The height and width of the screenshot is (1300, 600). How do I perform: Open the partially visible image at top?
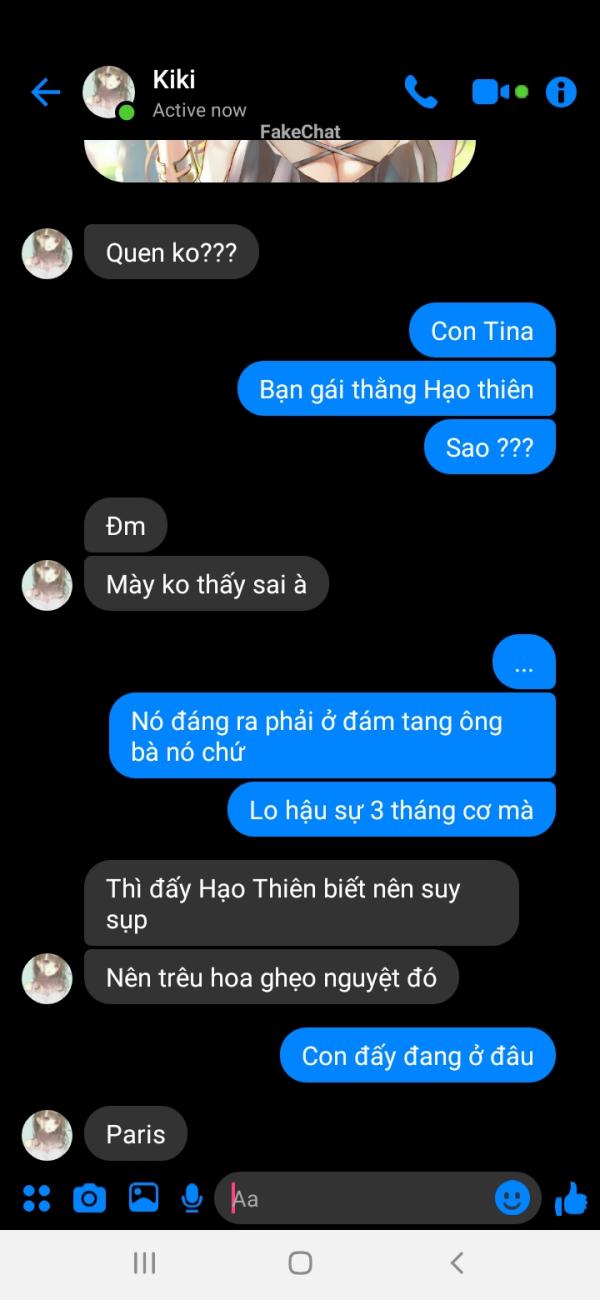pos(279,160)
